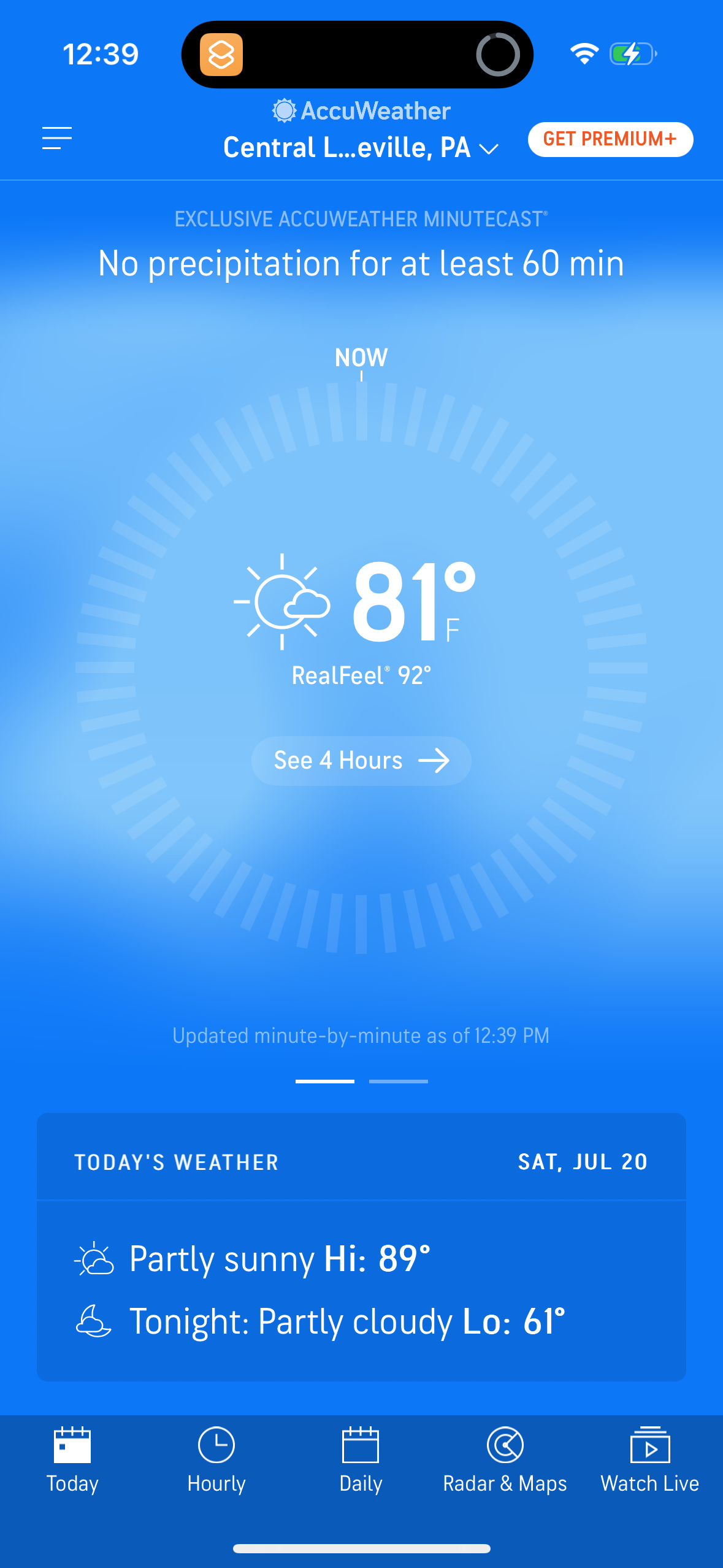723x1568 pixels.
Task: Tap the Wi-Fi status icon
Action: click(x=583, y=53)
